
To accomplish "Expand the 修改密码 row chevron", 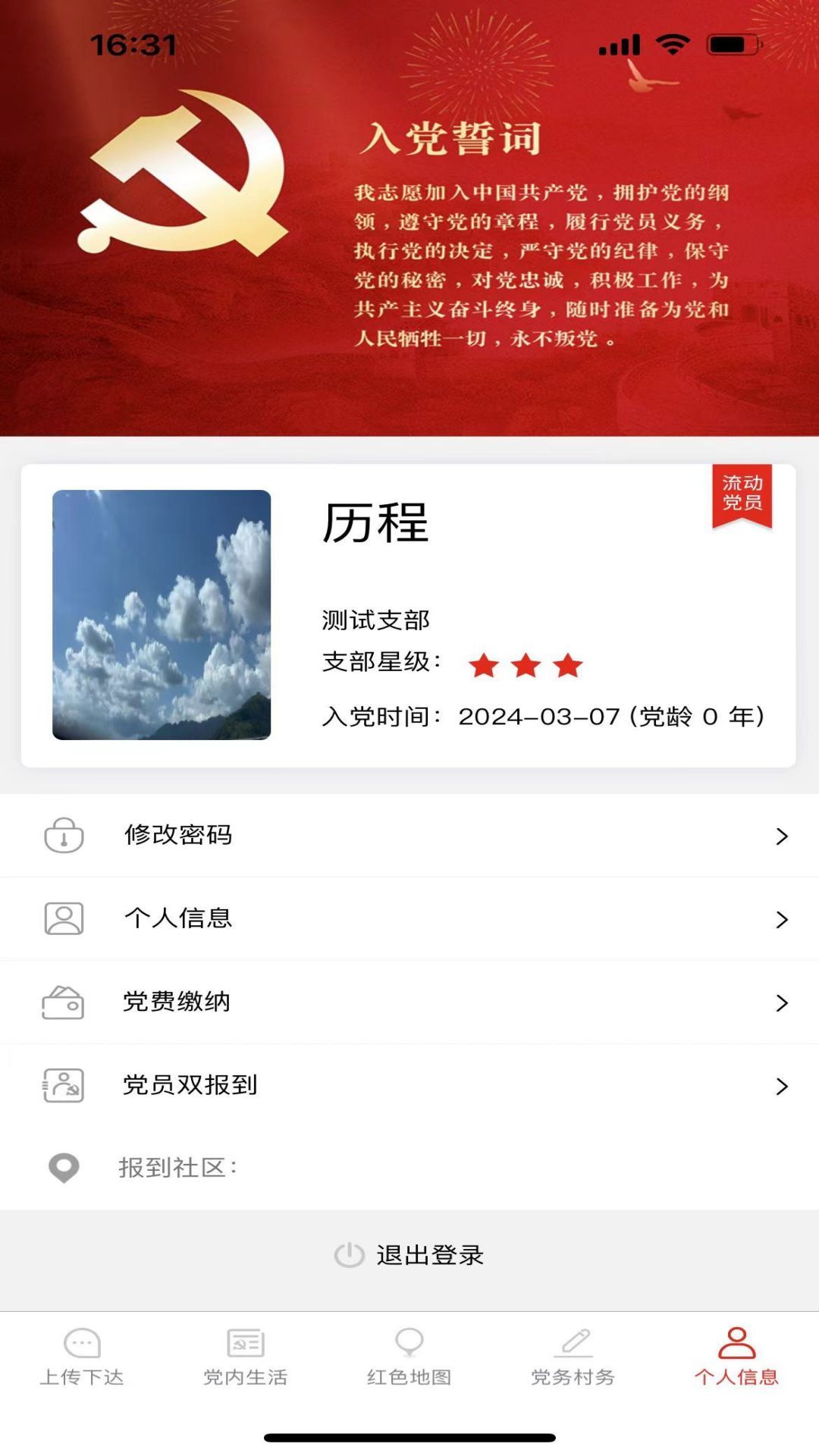I will click(782, 835).
